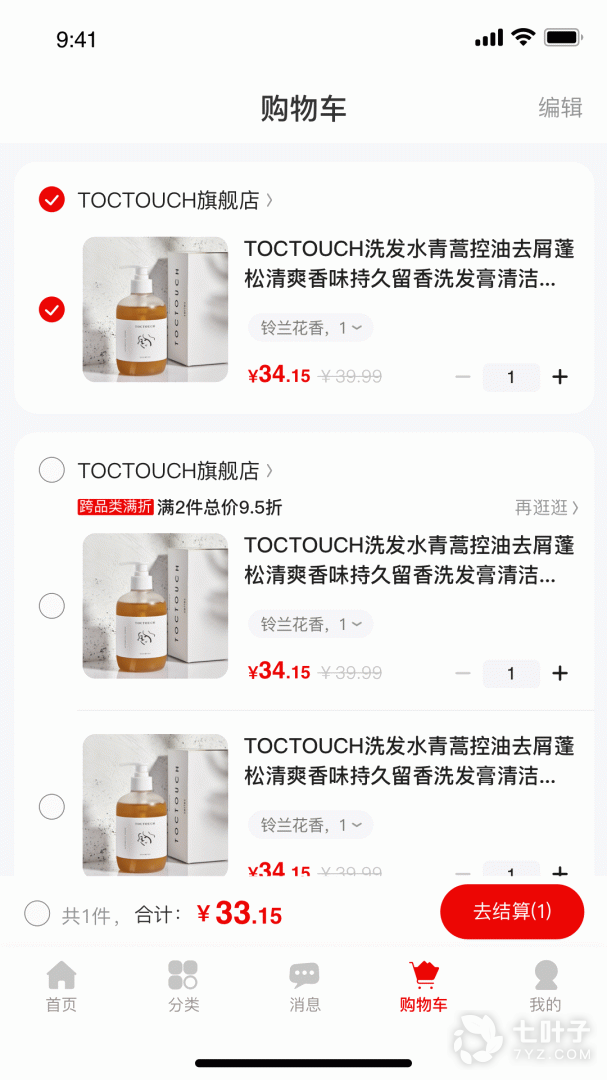Switch to the 我的 tab
This screenshot has height=1080, width=607.
(545, 987)
